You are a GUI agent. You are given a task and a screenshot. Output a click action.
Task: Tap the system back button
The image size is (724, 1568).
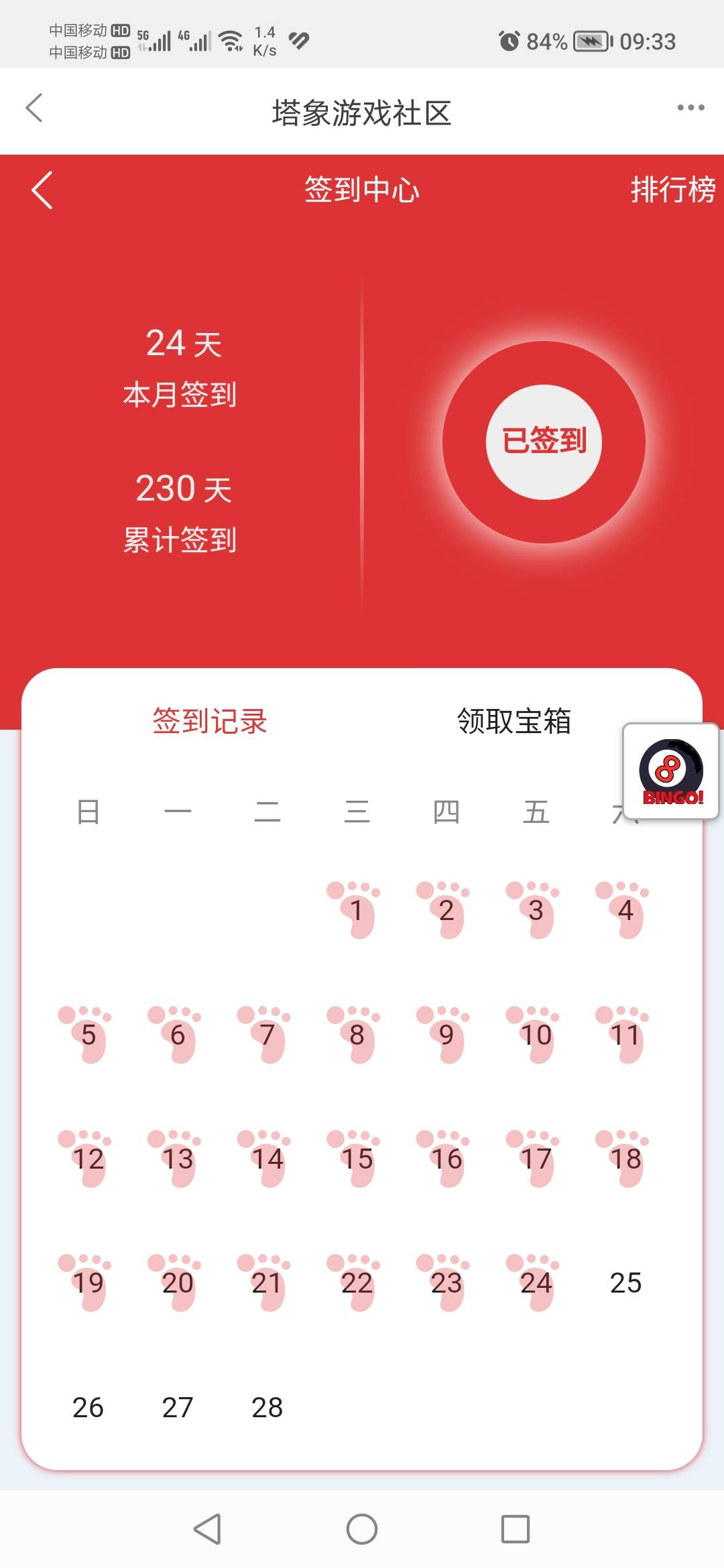[x=207, y=1529]
